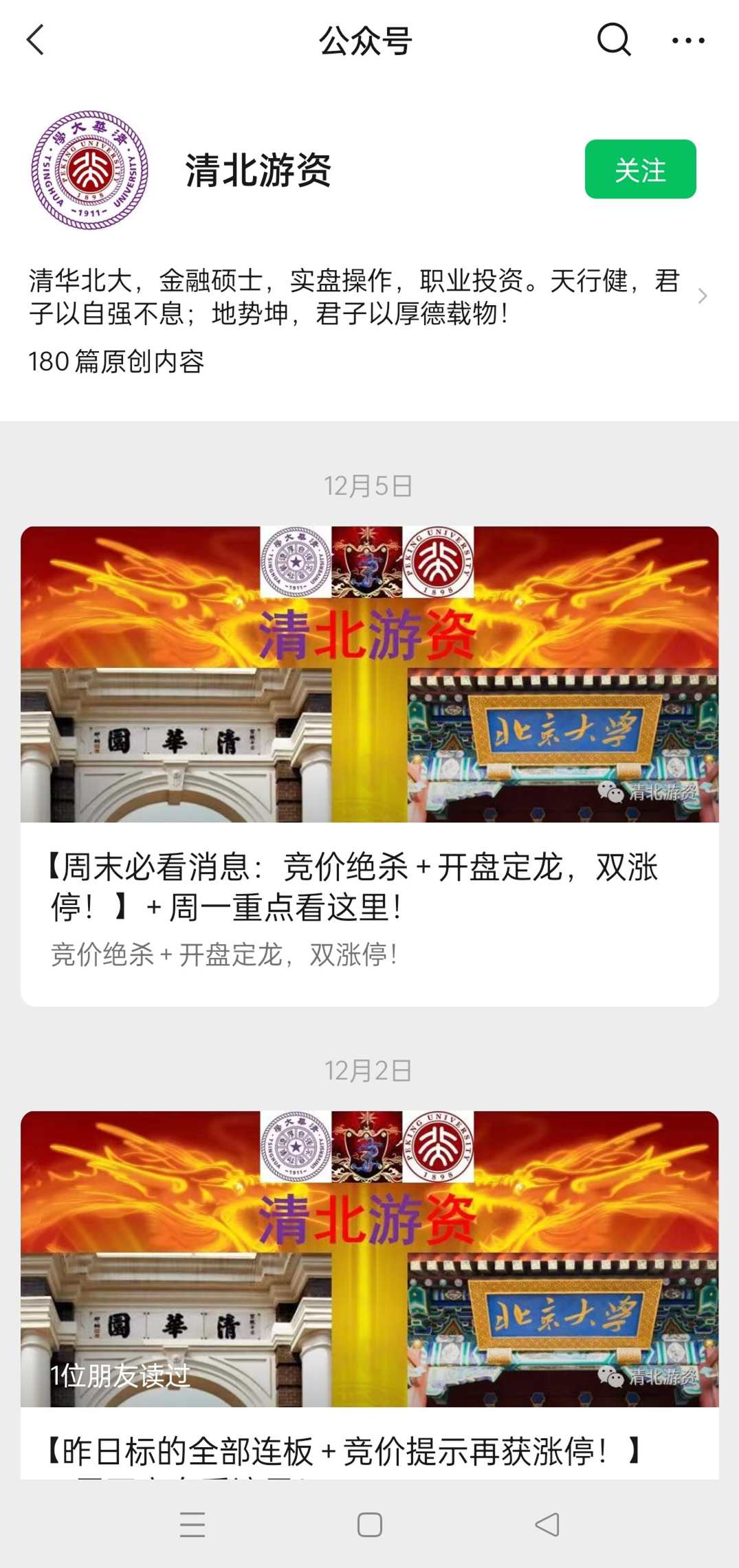
Task: Click the back arrow at top left
Action: point(36,40)
